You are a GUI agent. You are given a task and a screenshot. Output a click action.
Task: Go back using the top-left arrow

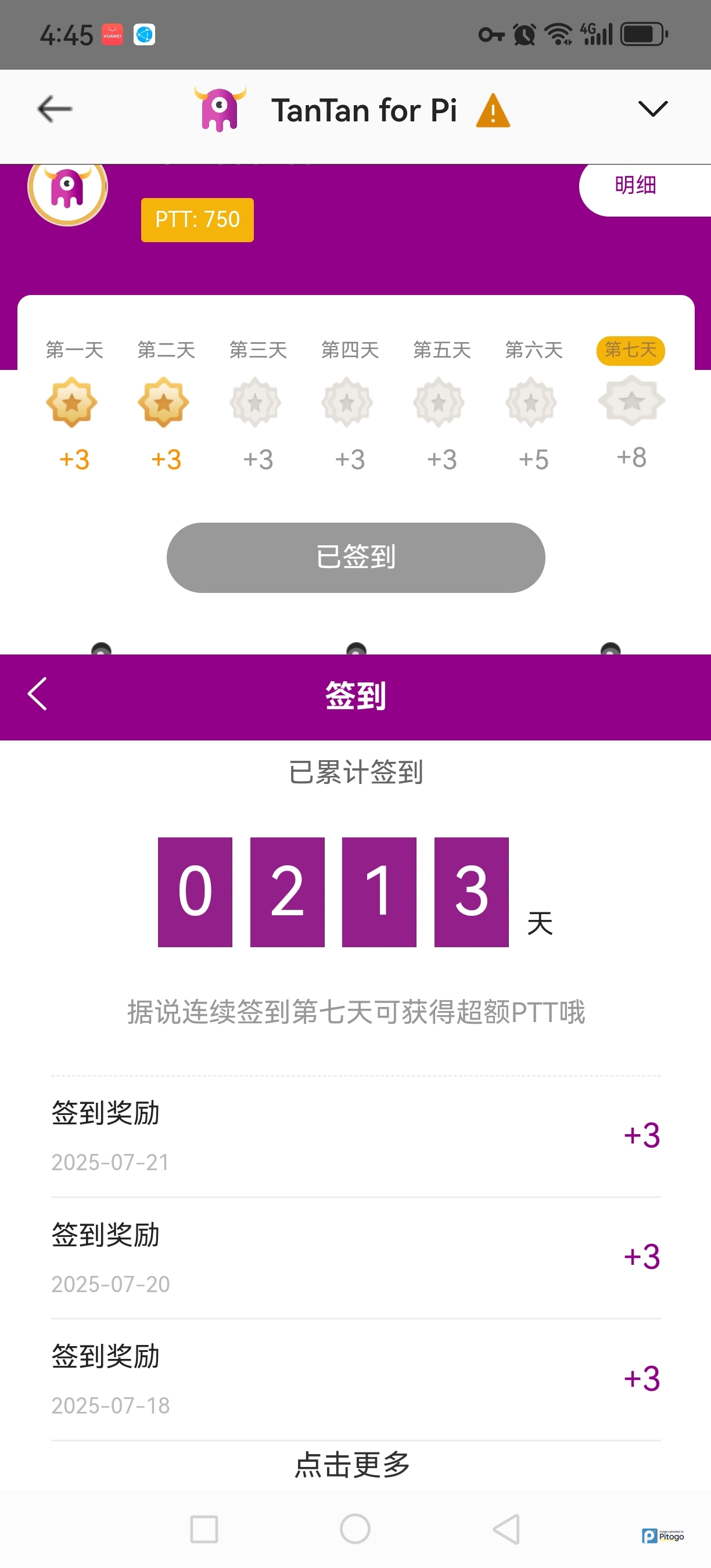54,110
